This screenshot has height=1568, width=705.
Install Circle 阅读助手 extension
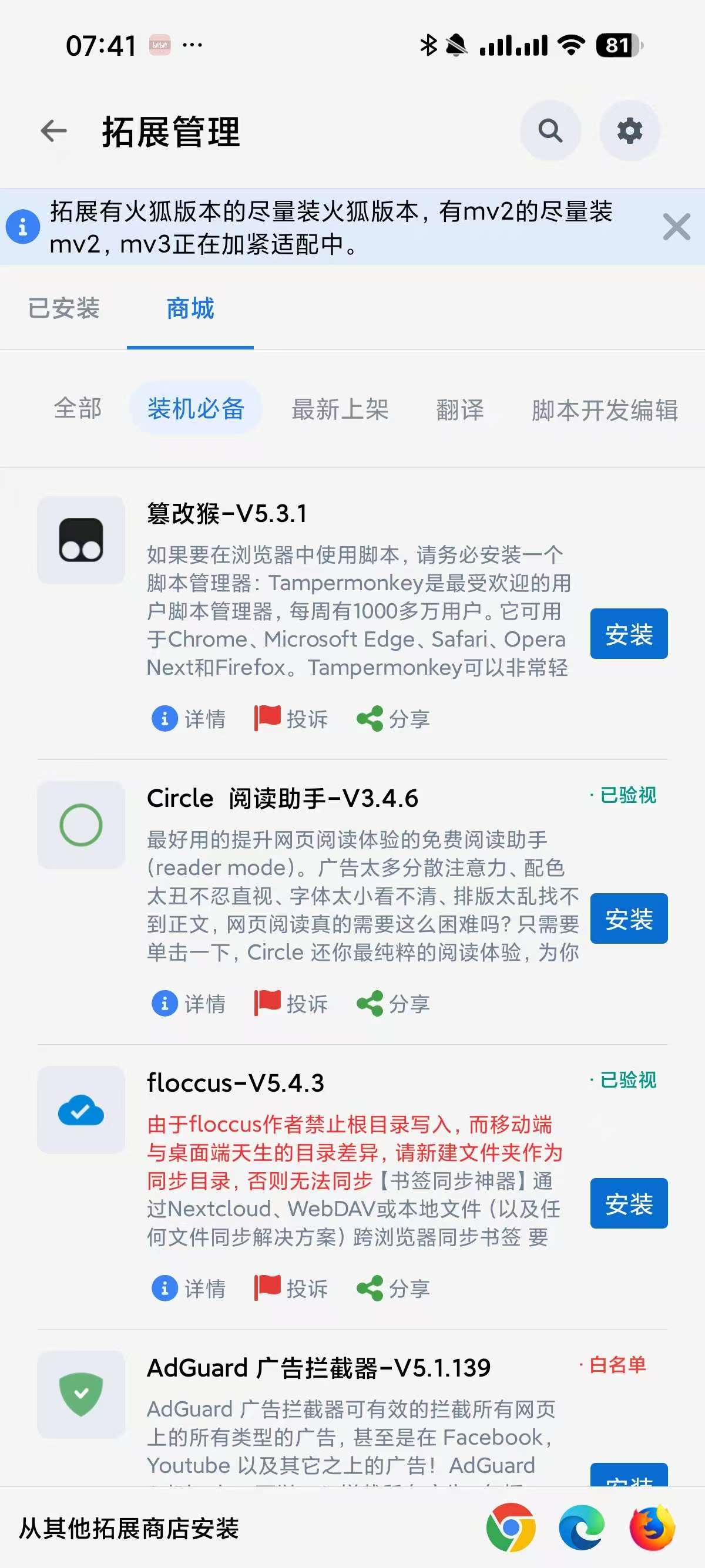628,918
